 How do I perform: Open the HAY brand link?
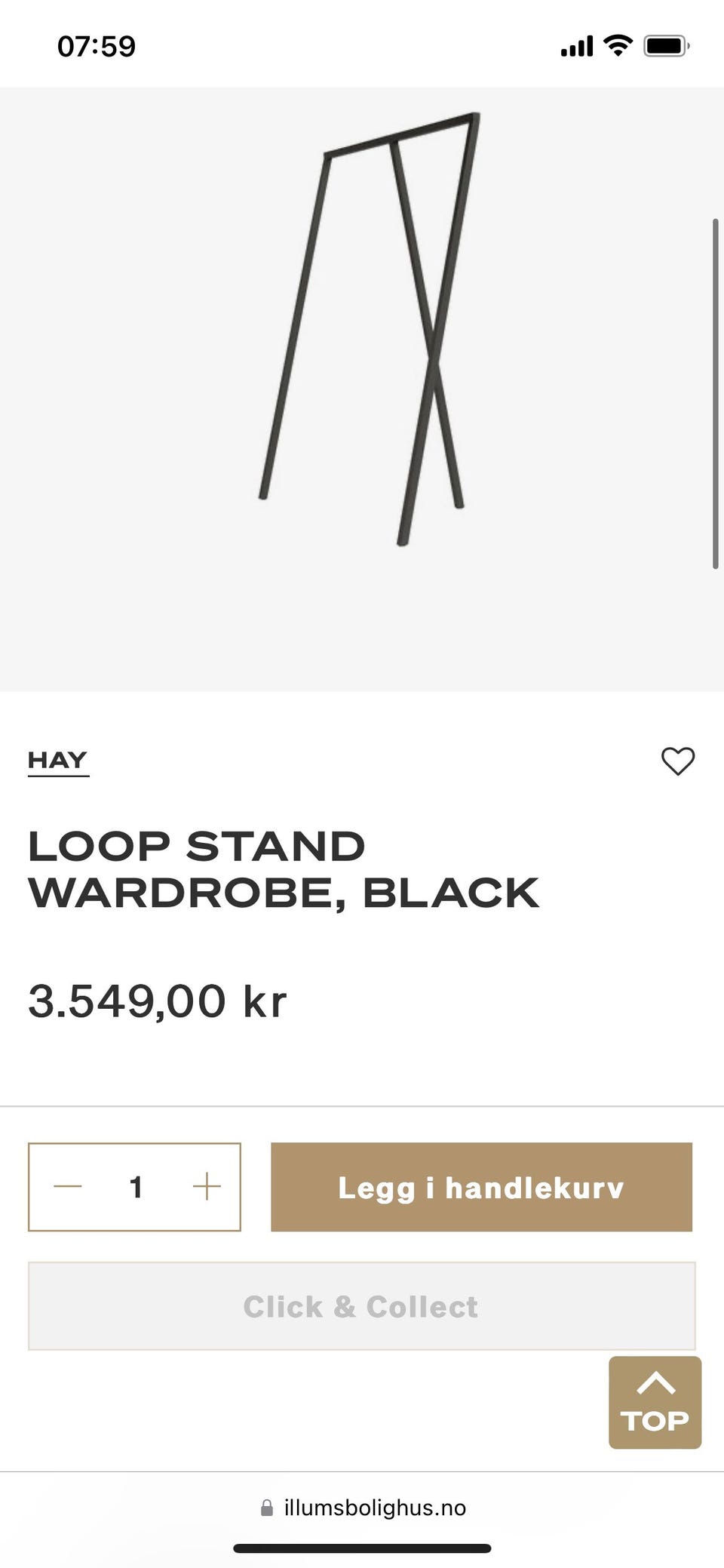[x=58, y=761]
